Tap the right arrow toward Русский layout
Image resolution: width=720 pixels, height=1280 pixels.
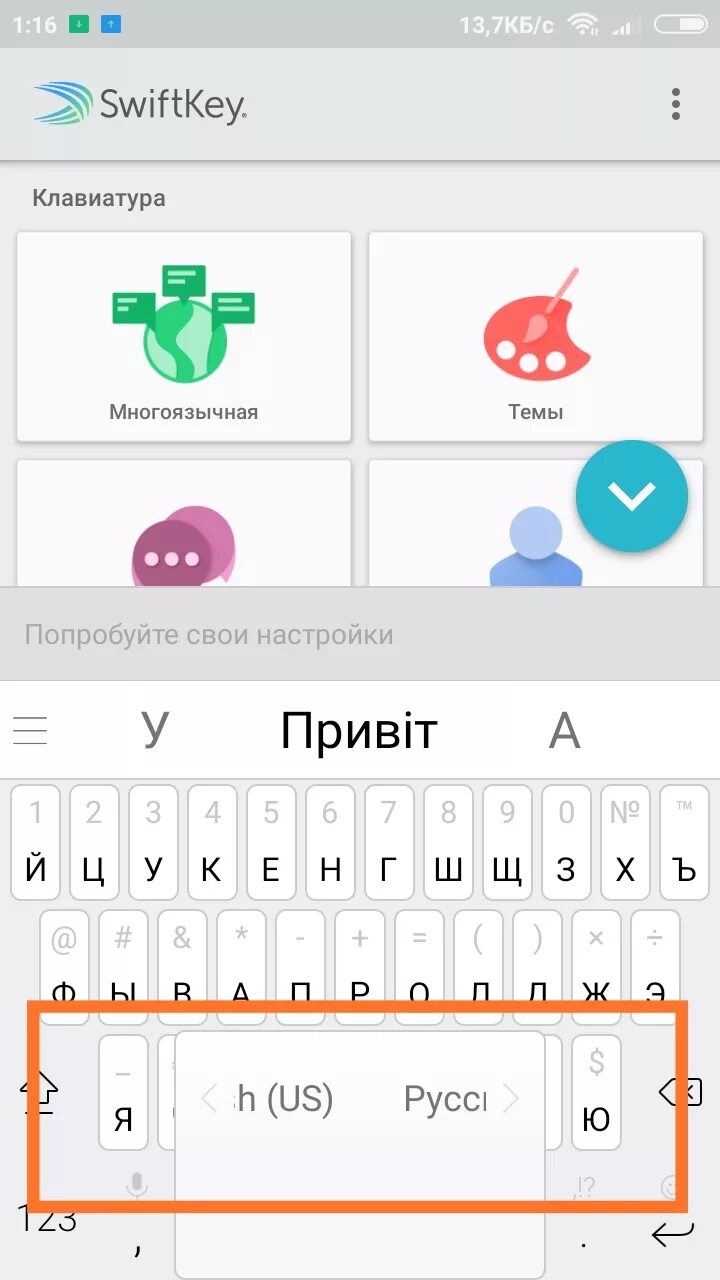(x=512, y=1097)
